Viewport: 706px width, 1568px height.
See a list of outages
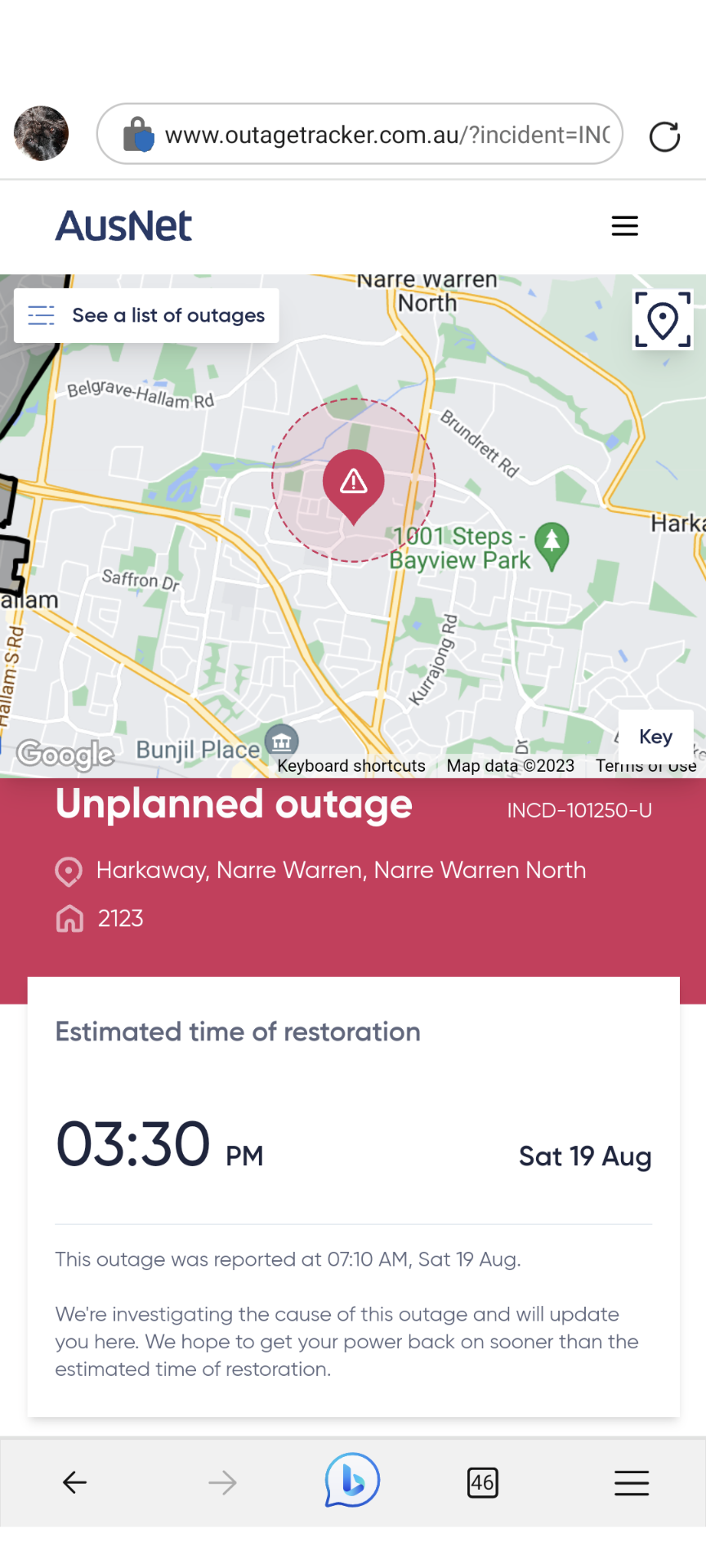pos(146,315)
